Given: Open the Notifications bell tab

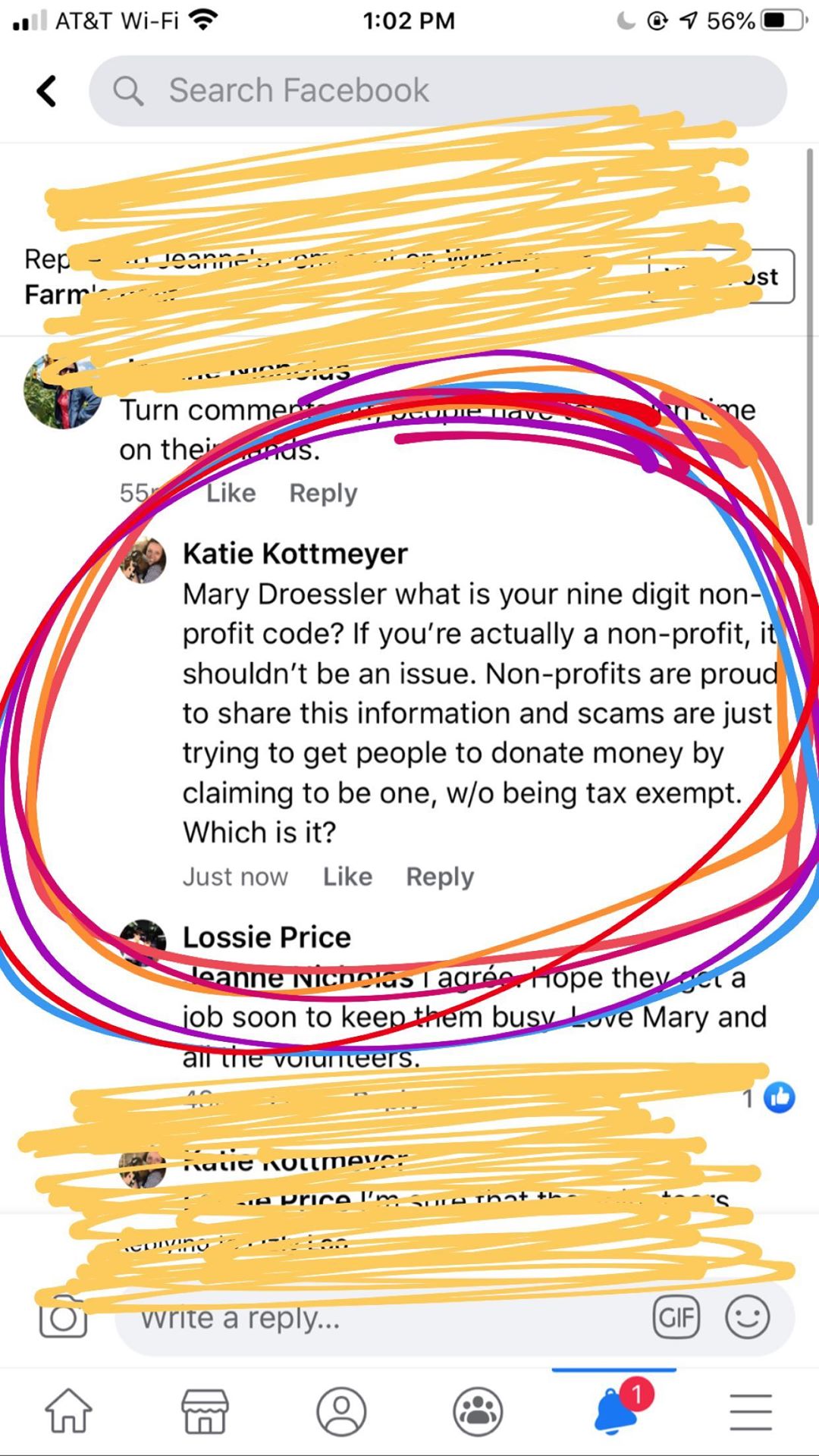Looking at the screenshot, I should (x=614, y=1411).
